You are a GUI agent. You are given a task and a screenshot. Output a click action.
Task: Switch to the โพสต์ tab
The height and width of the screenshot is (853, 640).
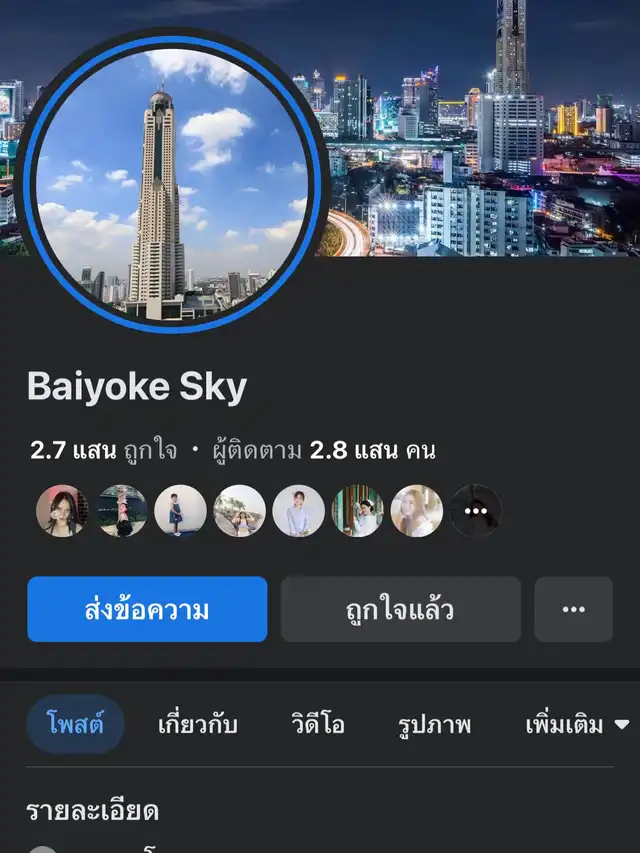(x=75, y=724)
